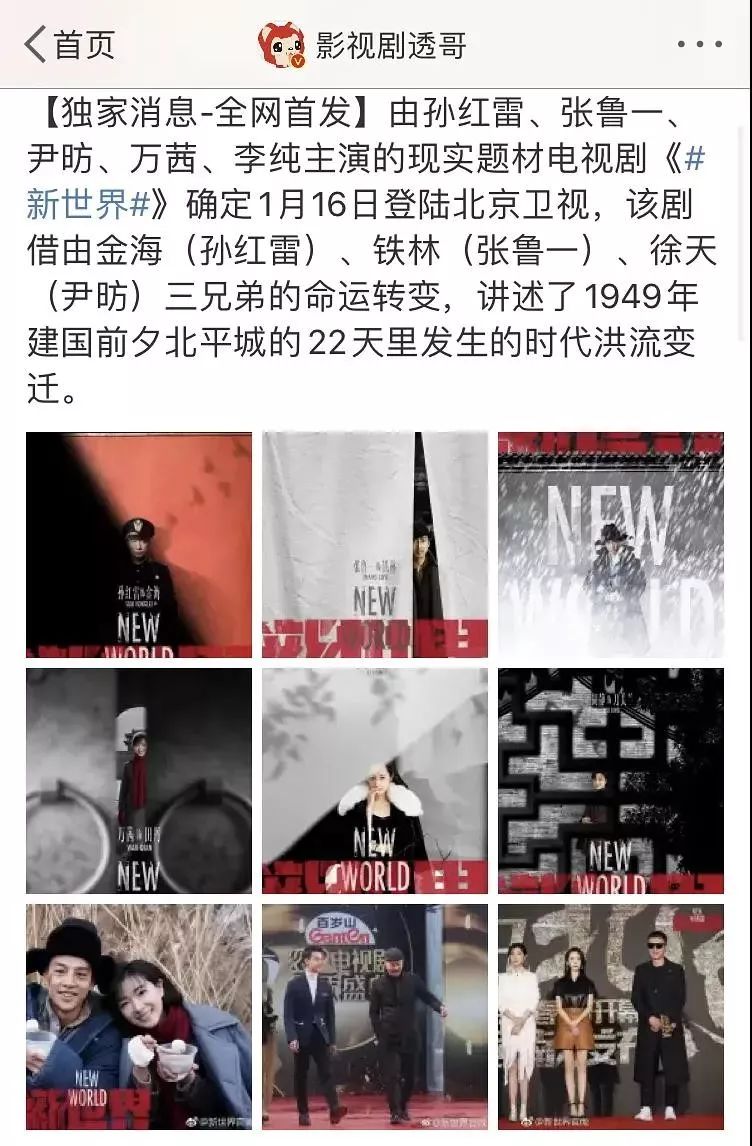Open the three-dot overflow menu
The height and width of the screenshot is (1146, 752).
click(699, 45)
